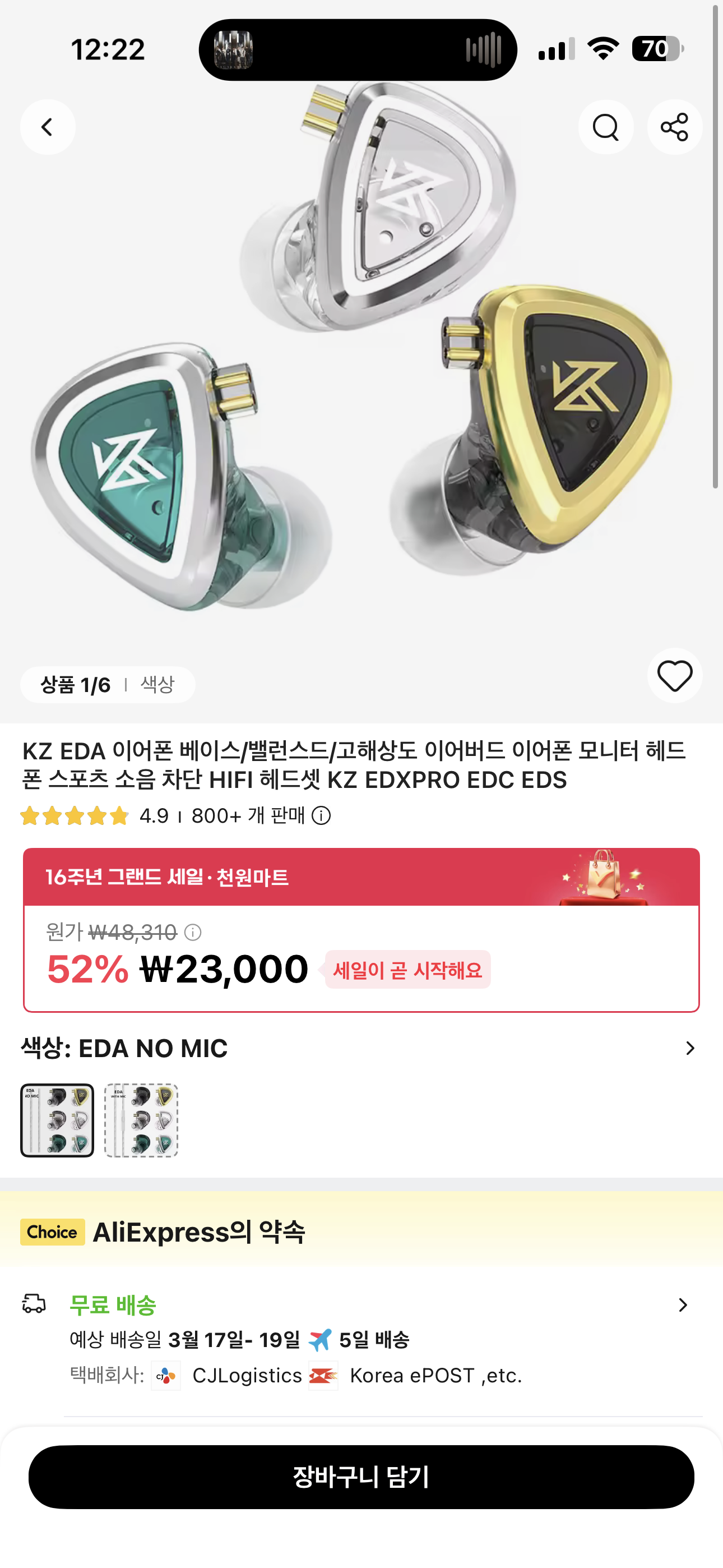Viewport: 723px width, 1568px height.
Task: Tap the 색상 label on image counter
Action: (157, 685)
